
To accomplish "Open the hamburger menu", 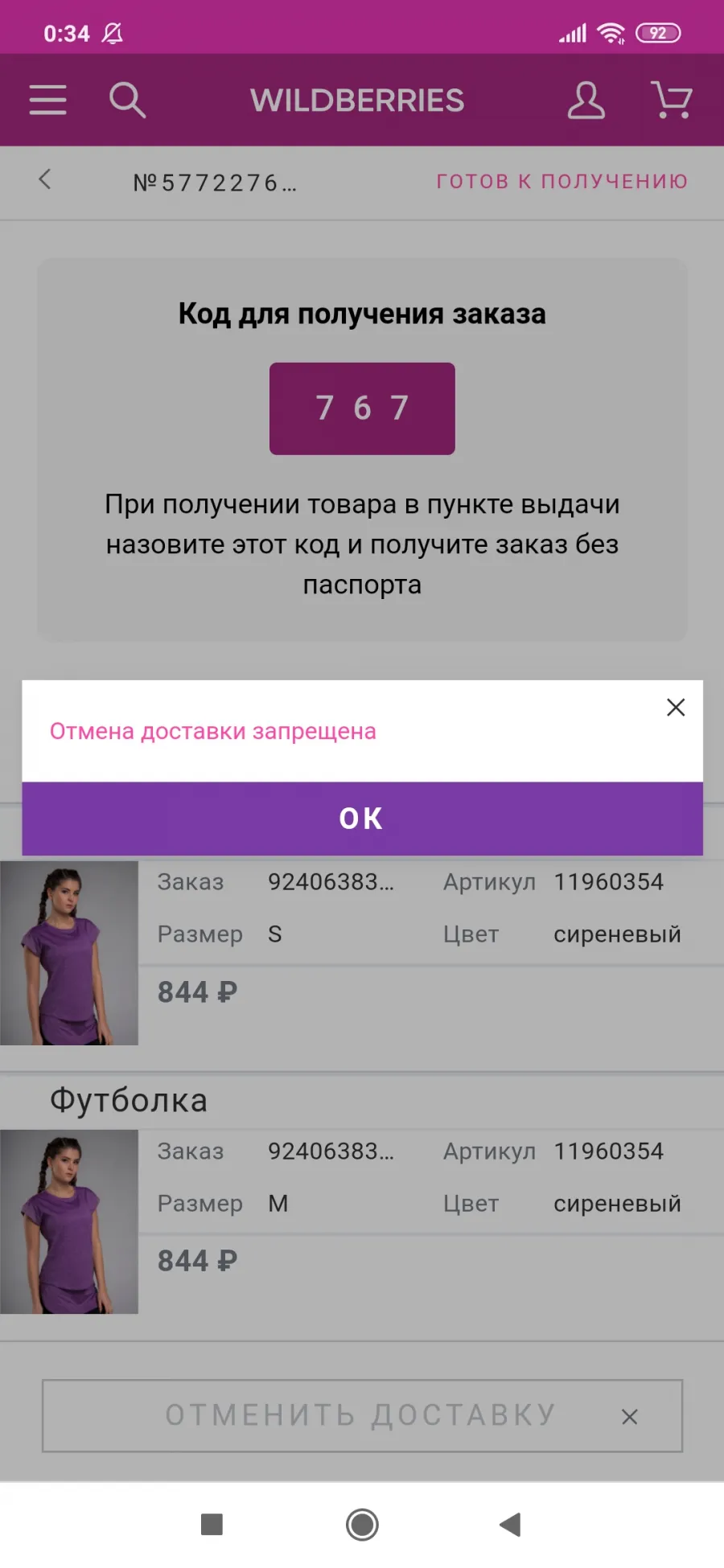I will (48, 101).
